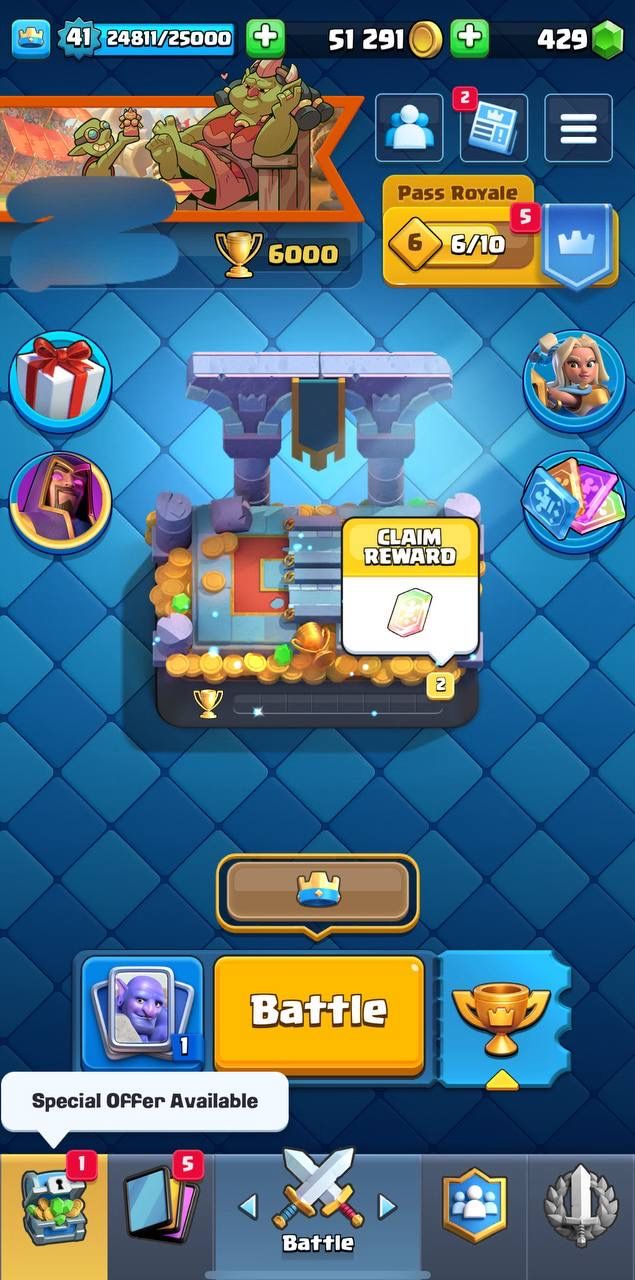Screen dimensions: 635x1280
Task: Open the crown game mode selector
Action: pyautogui.click(x=318, y=891)
